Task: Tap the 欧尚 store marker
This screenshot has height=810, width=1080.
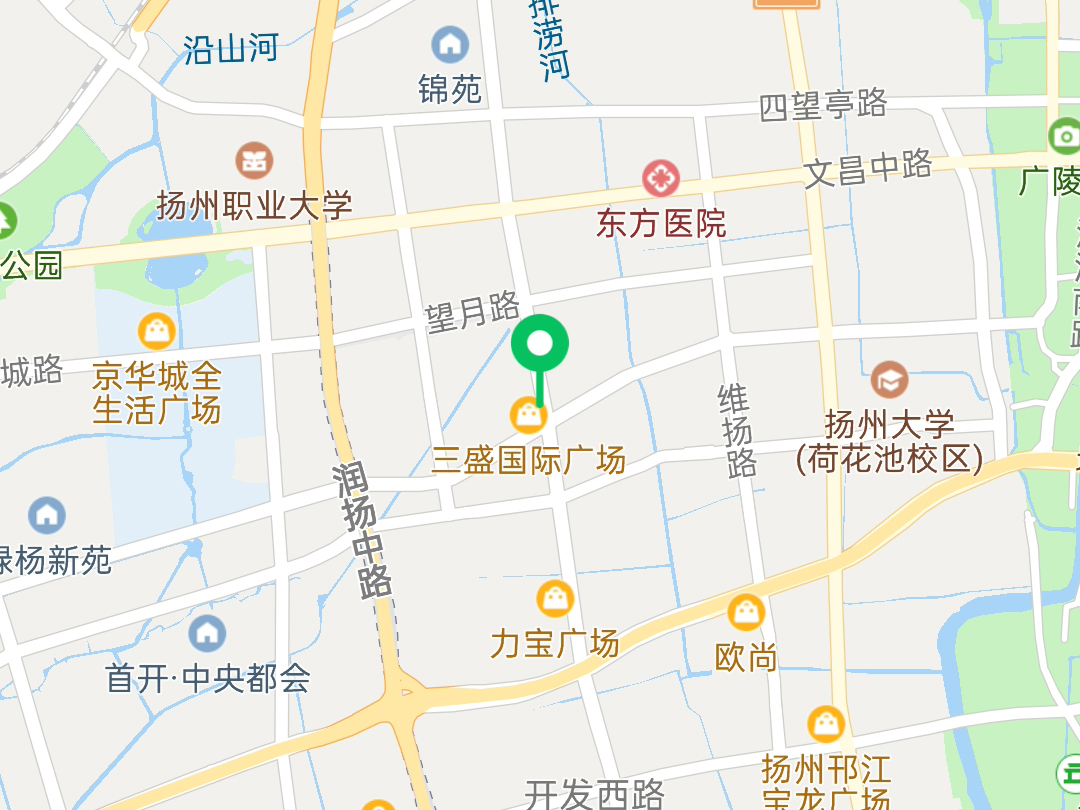Action: pyautogui.click(x=746, y=612)
